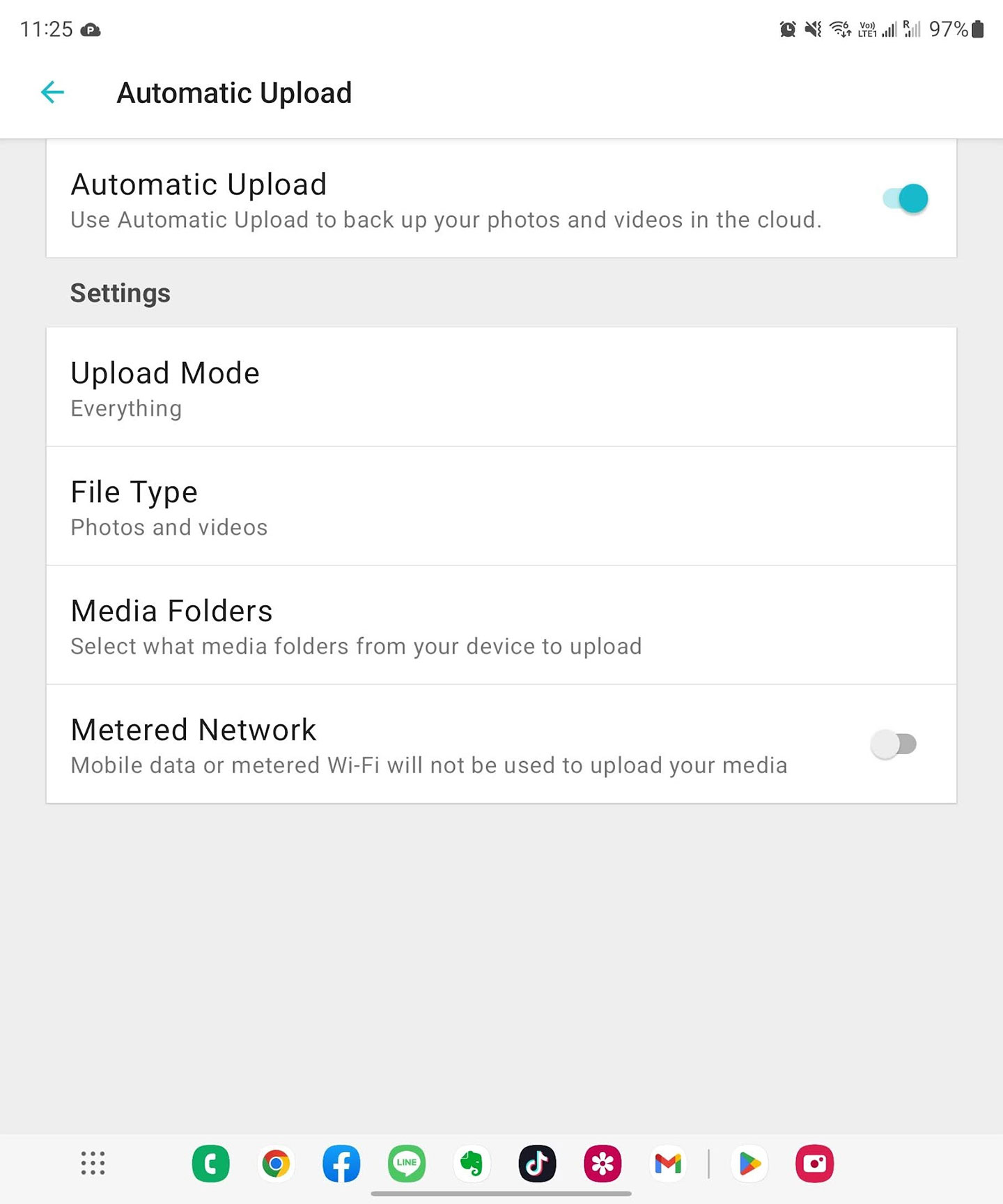1003x1204 pixels.
Task: Go back from Automatic Upload
Action: [52, 93]
